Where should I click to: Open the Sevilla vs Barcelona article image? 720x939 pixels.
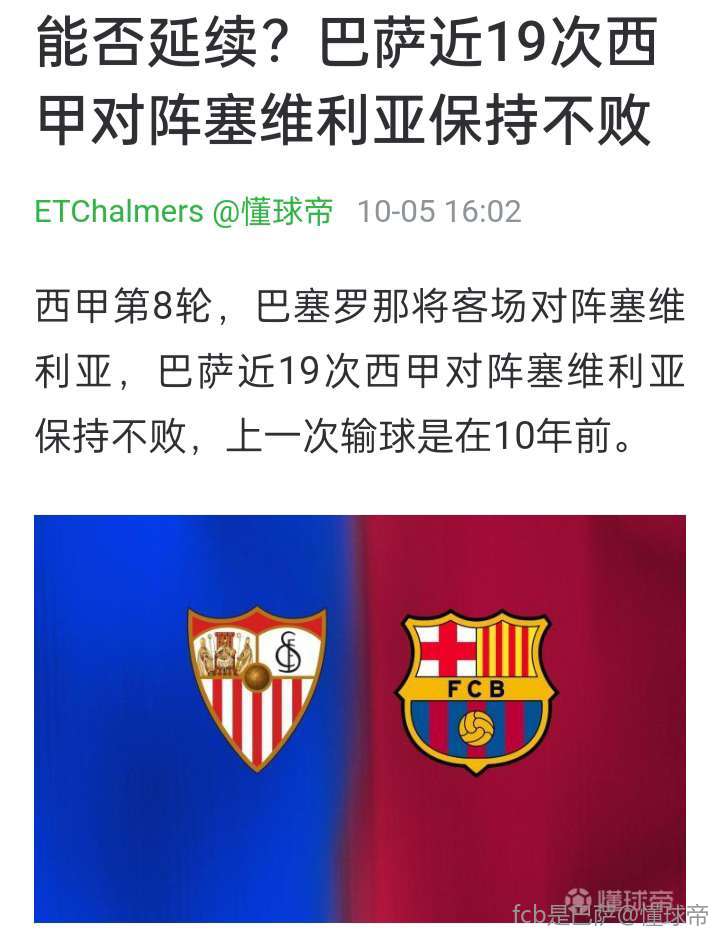(360, 718)
